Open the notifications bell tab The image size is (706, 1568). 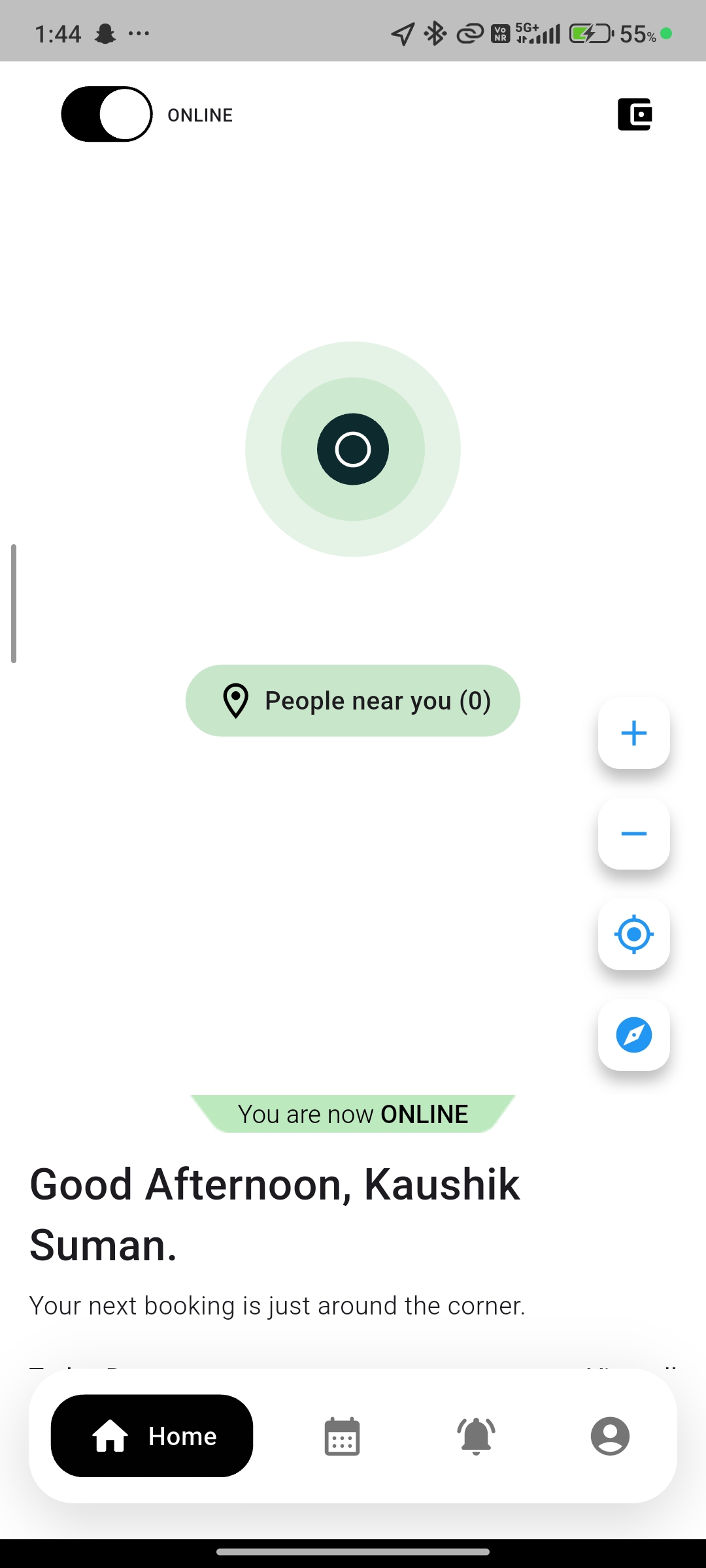pyautogui.click(x=476, y=1436)
